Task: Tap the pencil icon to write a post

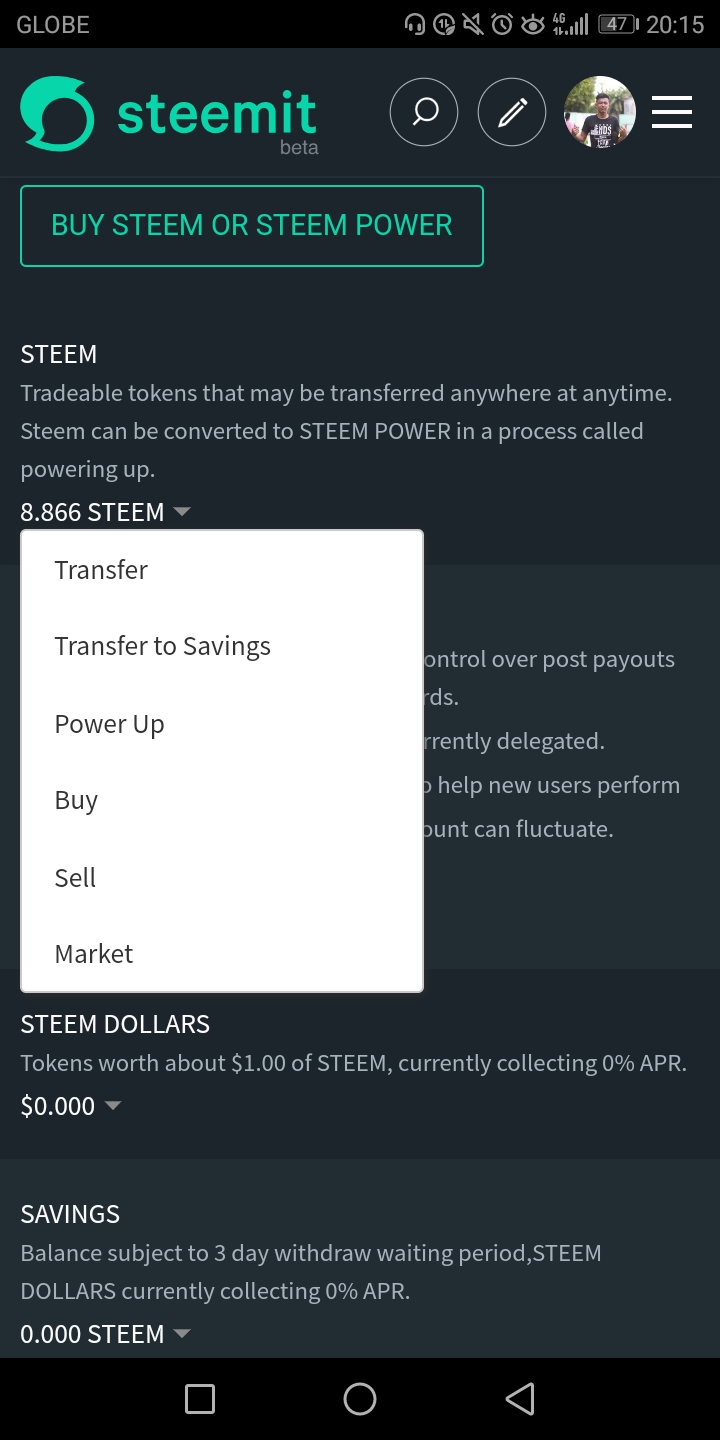Action: point(512,112)
